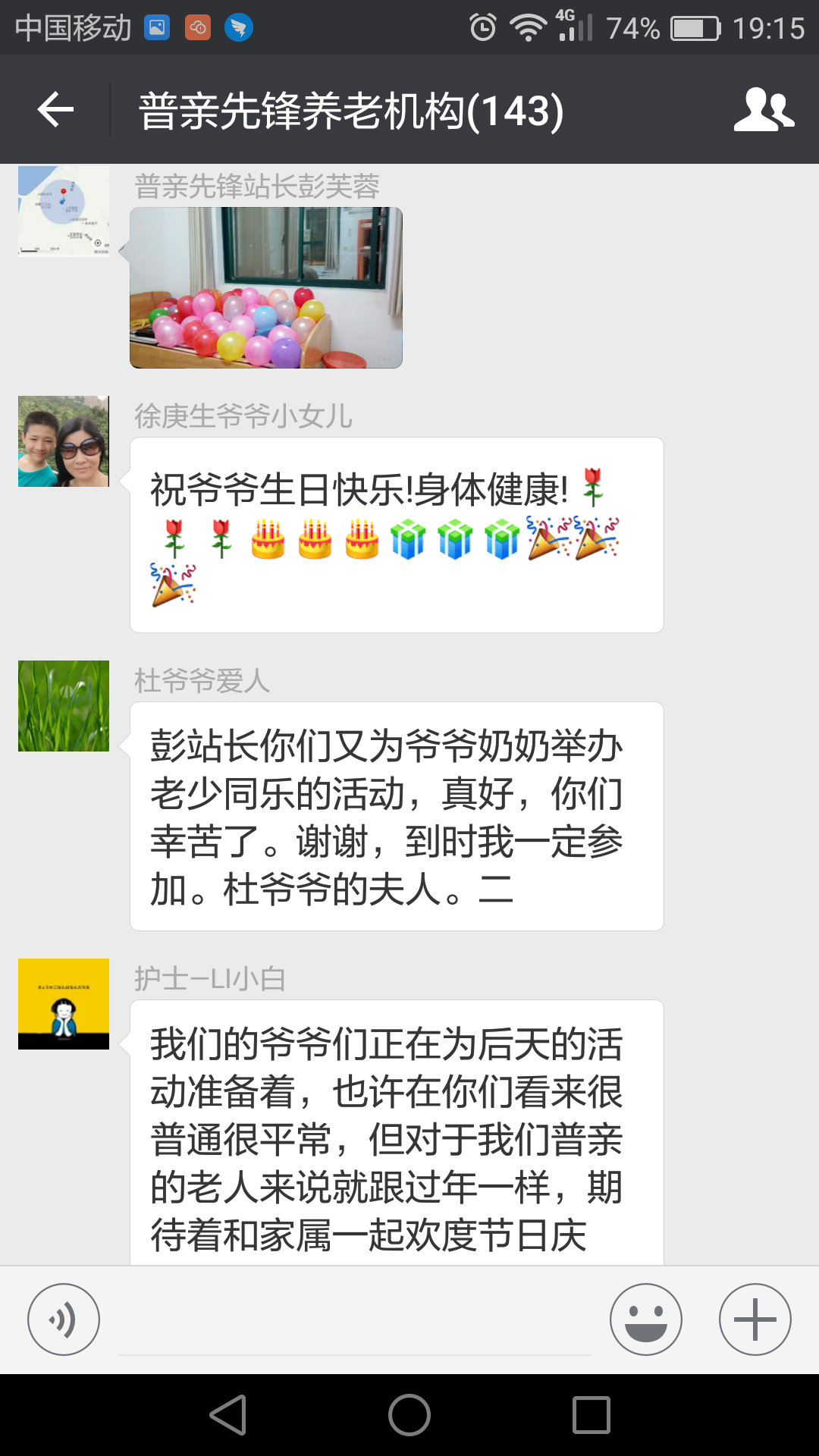
Task: Open the emoji sticker panel
Action: [645, 1319]
